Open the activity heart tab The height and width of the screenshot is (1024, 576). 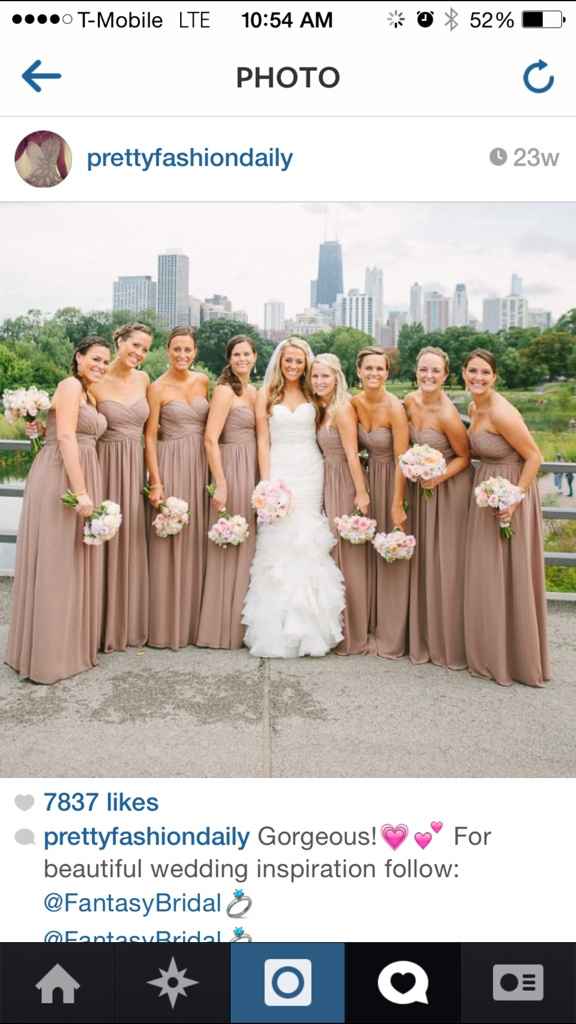click(403, 983)
